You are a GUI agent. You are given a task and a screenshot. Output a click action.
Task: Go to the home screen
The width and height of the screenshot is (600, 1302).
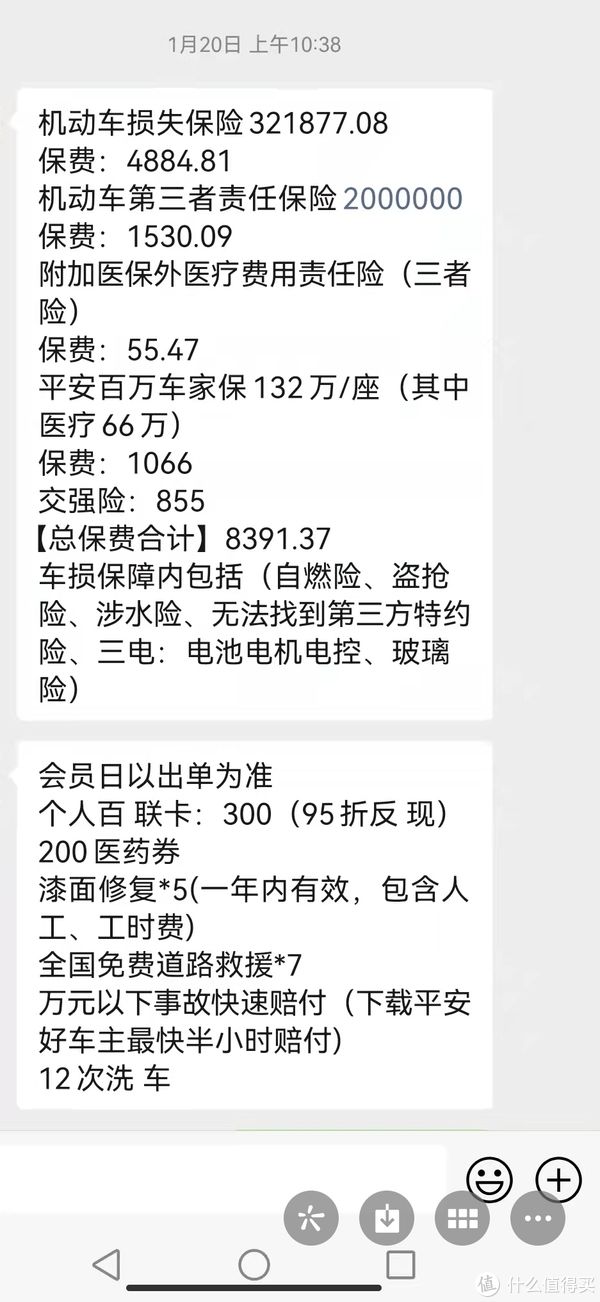click(254, 1265)
